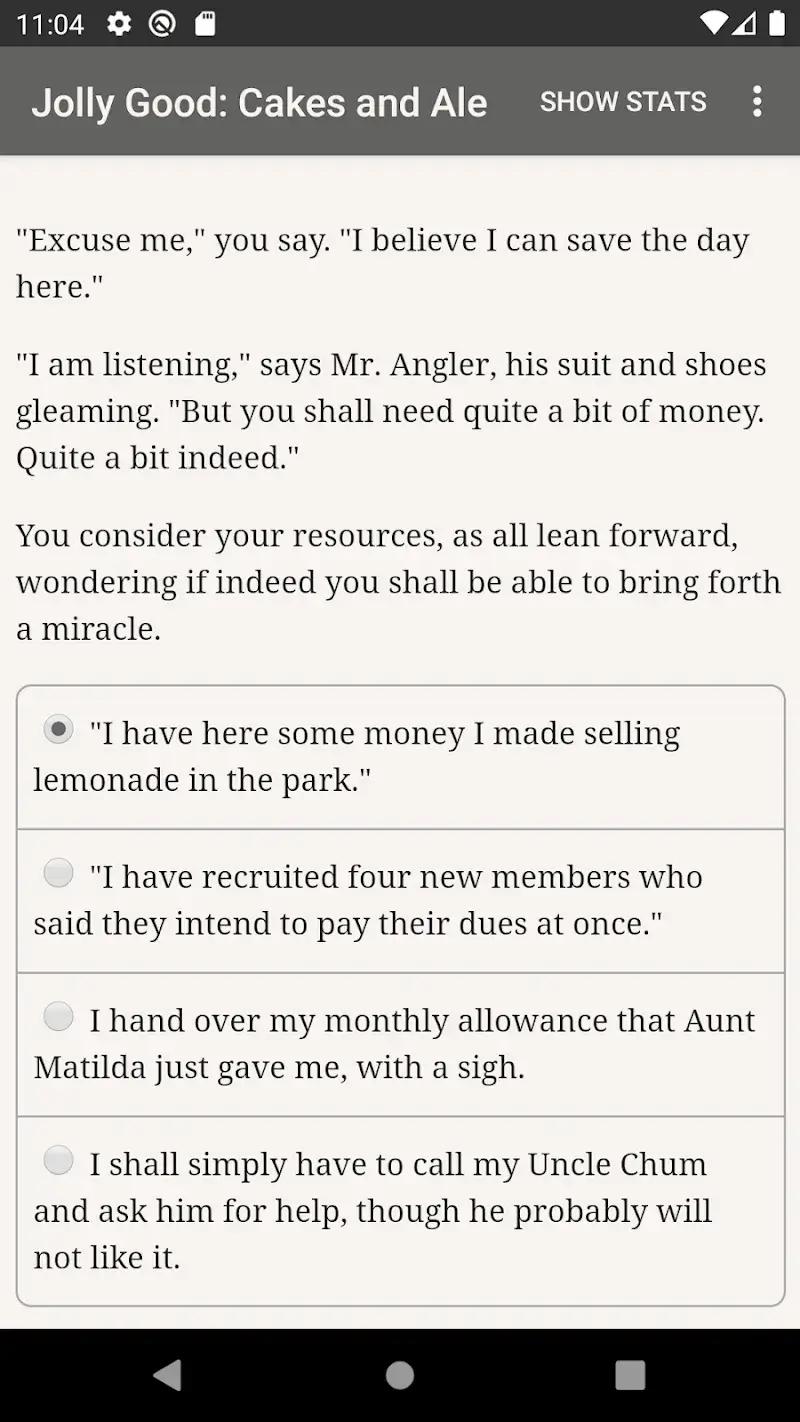
Task: Tap the Android Q logo notification icon
Action: click(163, 24)
